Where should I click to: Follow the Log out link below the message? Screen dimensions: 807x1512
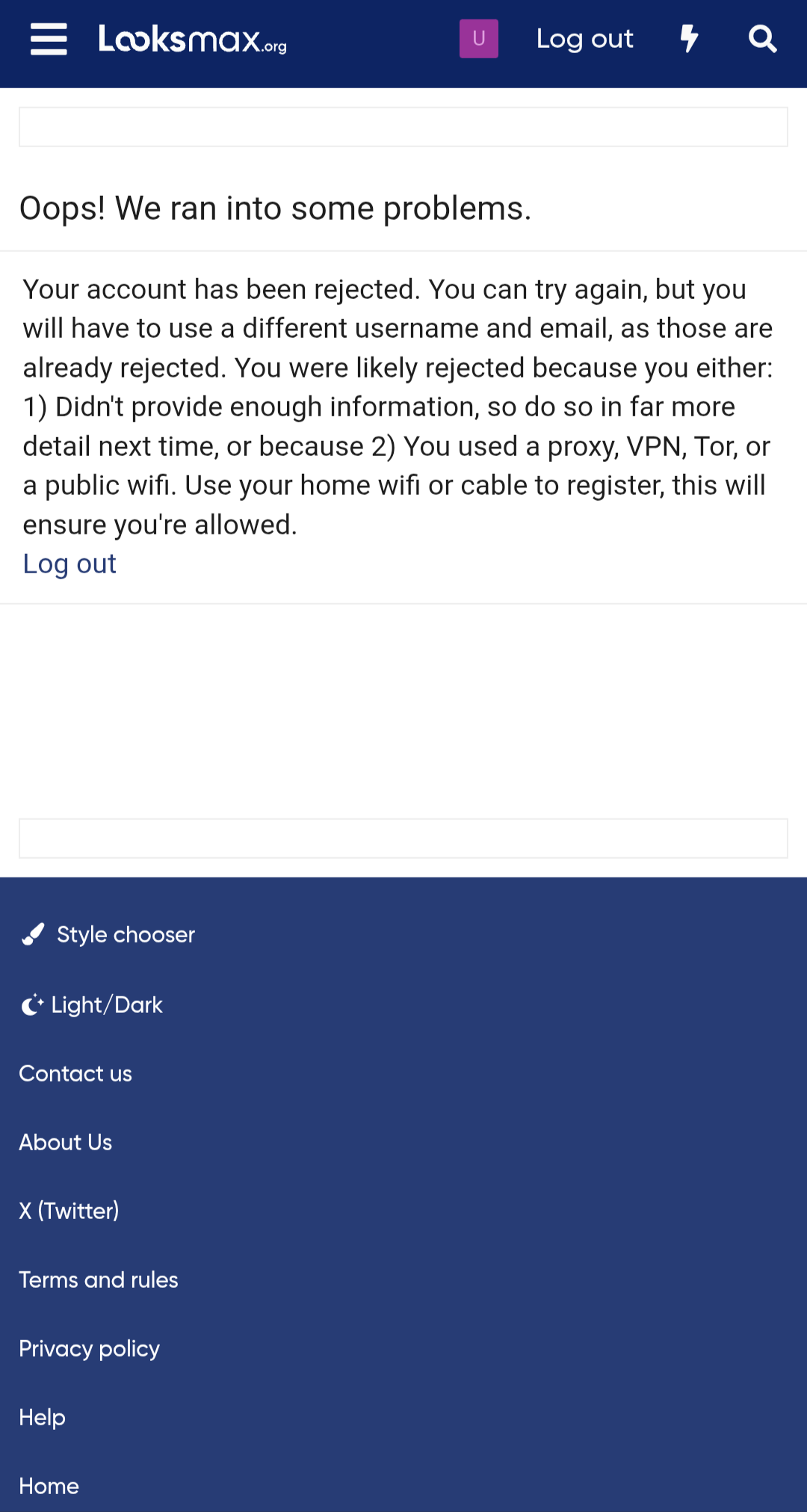(69, 564)
